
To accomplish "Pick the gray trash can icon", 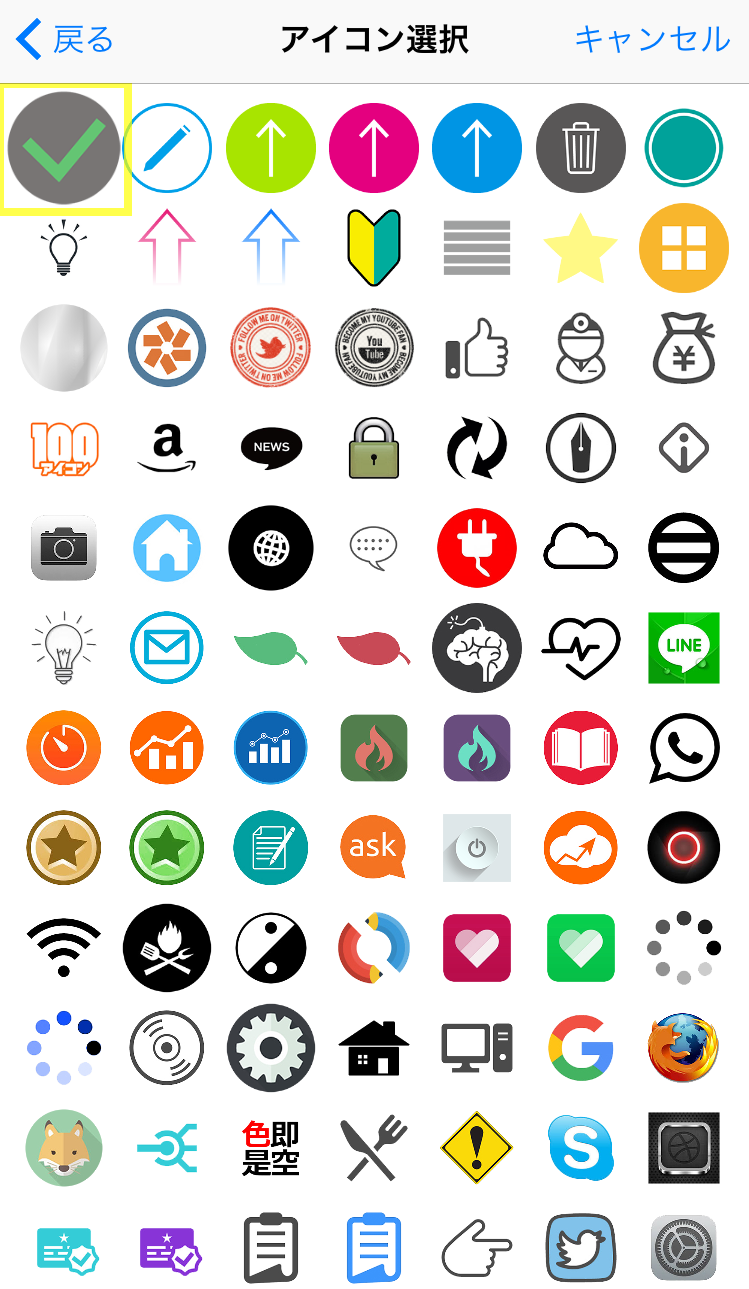I will [580, 148].
